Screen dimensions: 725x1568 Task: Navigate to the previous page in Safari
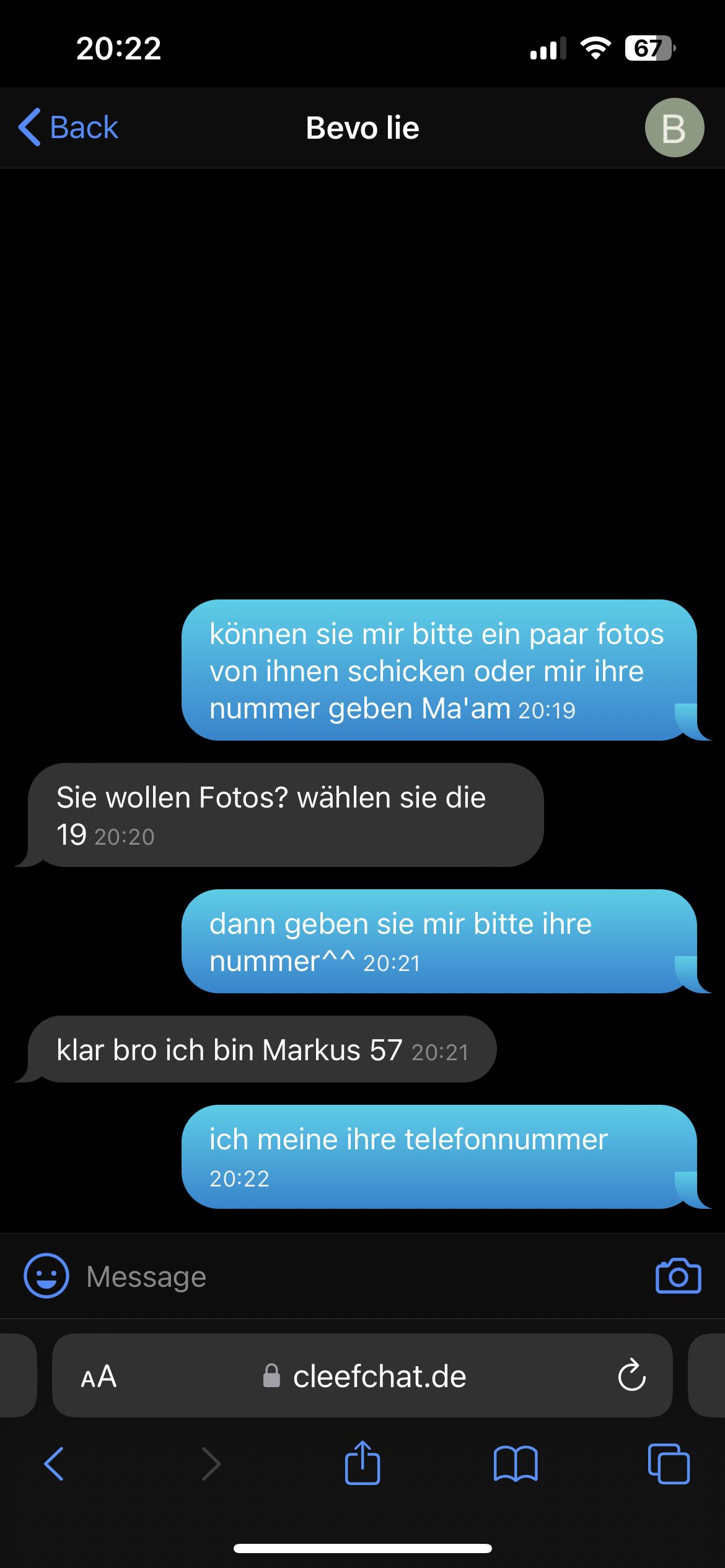pos(54,1464)
